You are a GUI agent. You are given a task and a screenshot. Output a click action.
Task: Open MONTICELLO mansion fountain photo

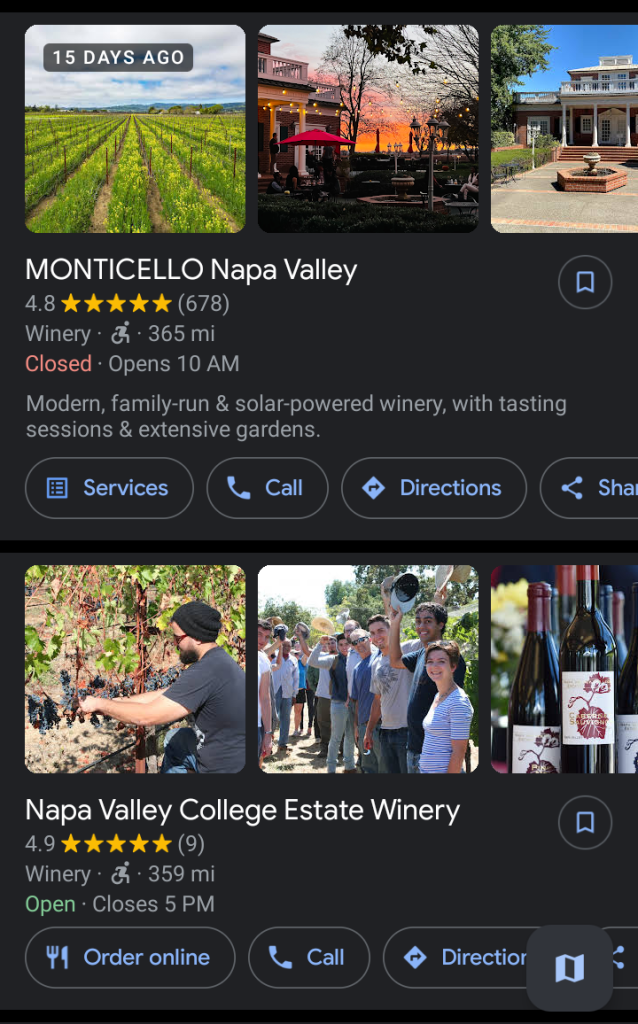pos(564,129)
